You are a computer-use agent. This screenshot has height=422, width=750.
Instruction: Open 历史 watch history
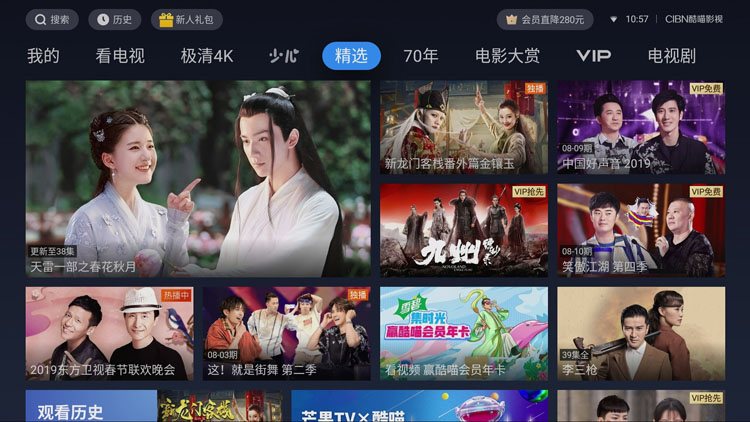click(114, 19)
